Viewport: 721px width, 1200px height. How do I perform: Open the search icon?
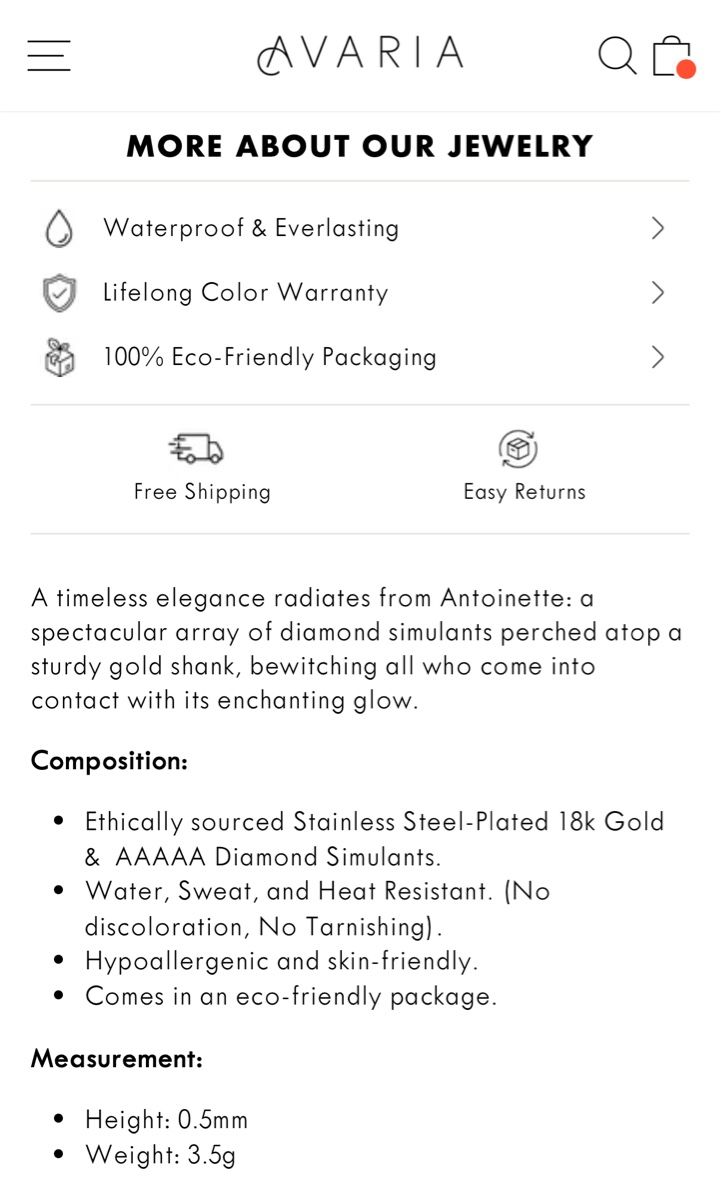(x=617, y=56)
